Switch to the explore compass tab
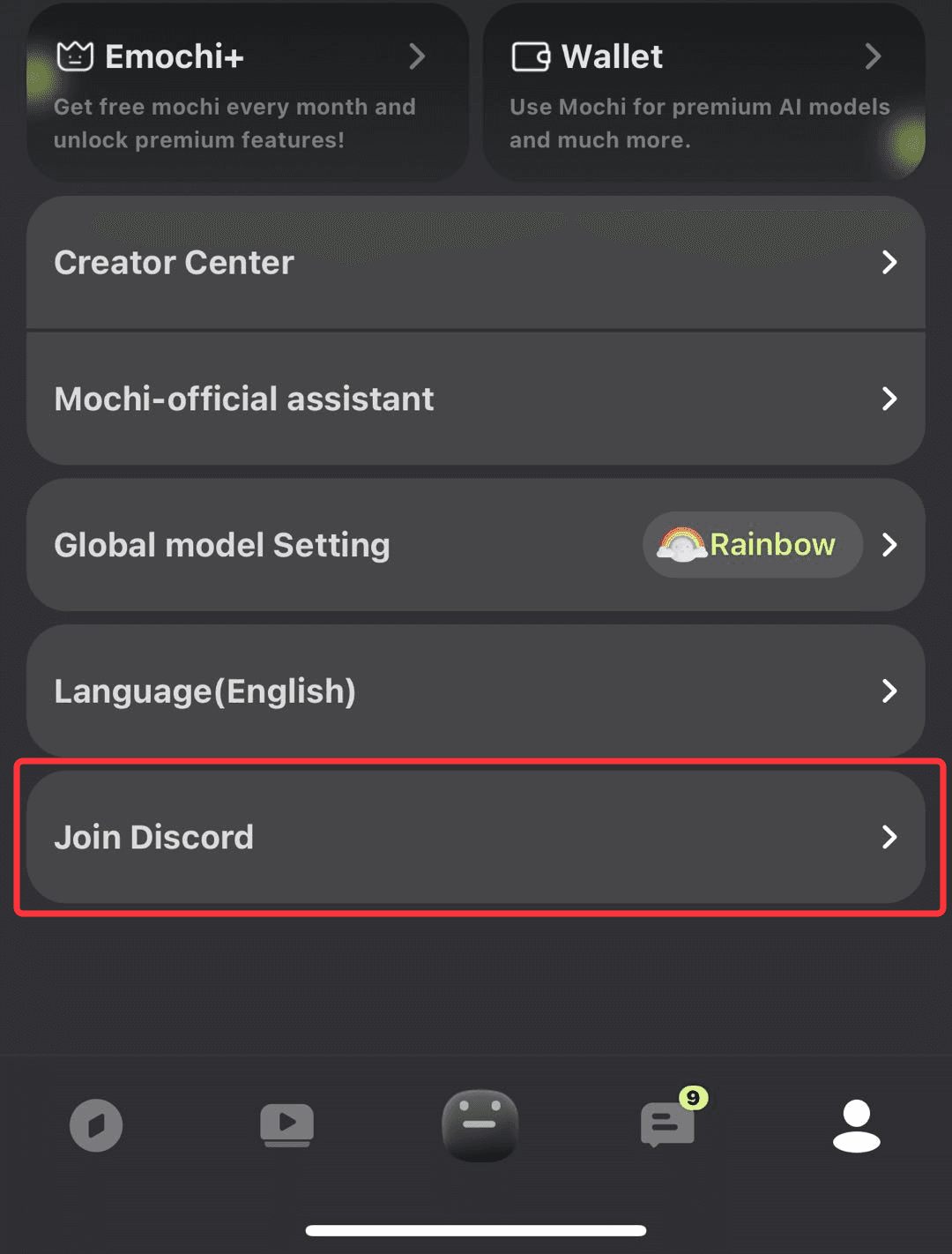952x1254 pixels. 96,1125
